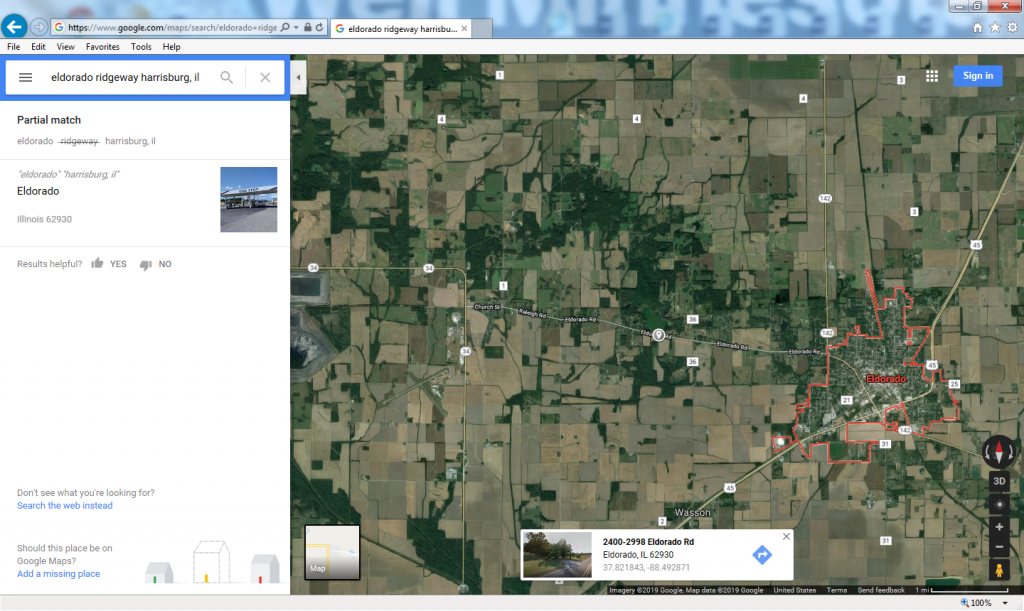Sign in to Google account
Screen dimensions: 1024x611
(x=977, y=76)
